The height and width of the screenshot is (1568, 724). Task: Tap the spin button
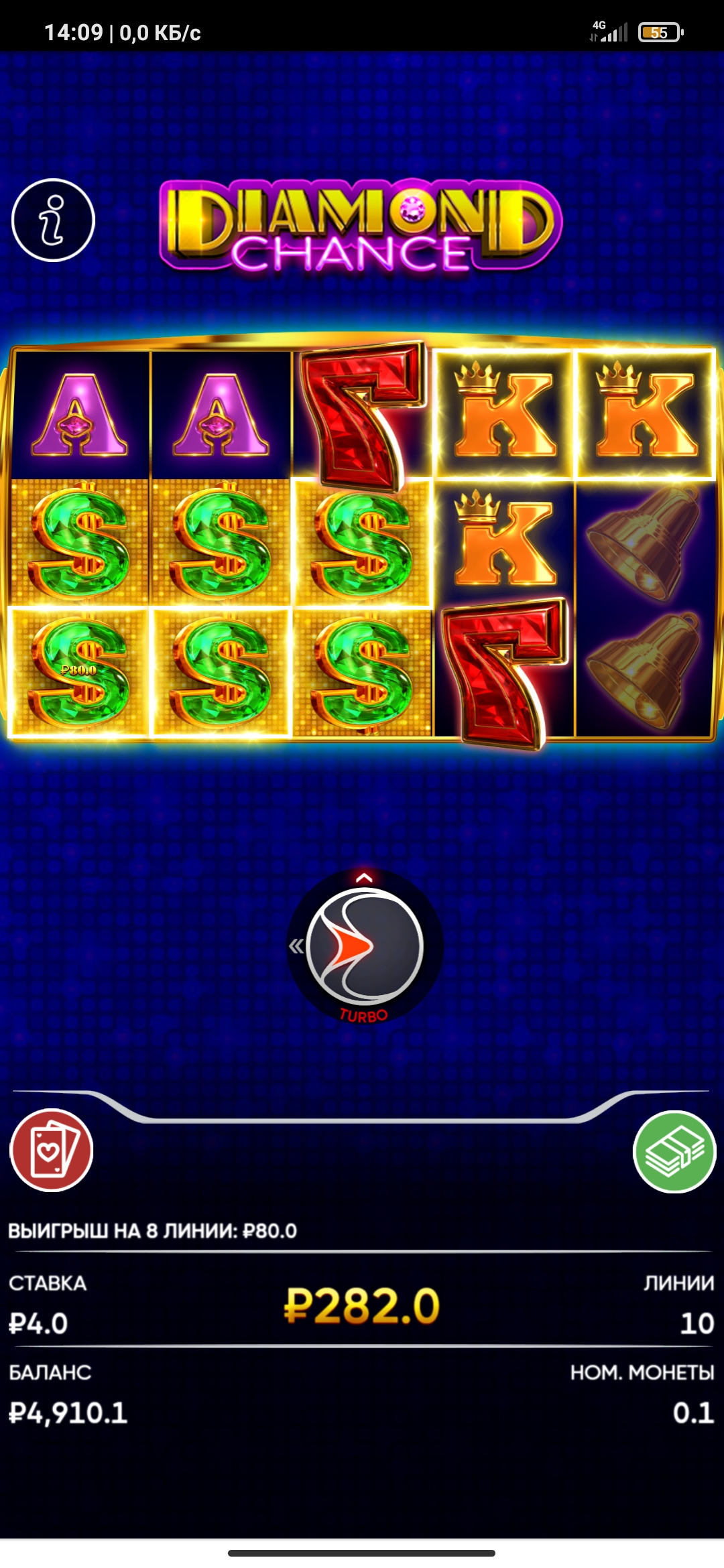(x=365, y=947)
